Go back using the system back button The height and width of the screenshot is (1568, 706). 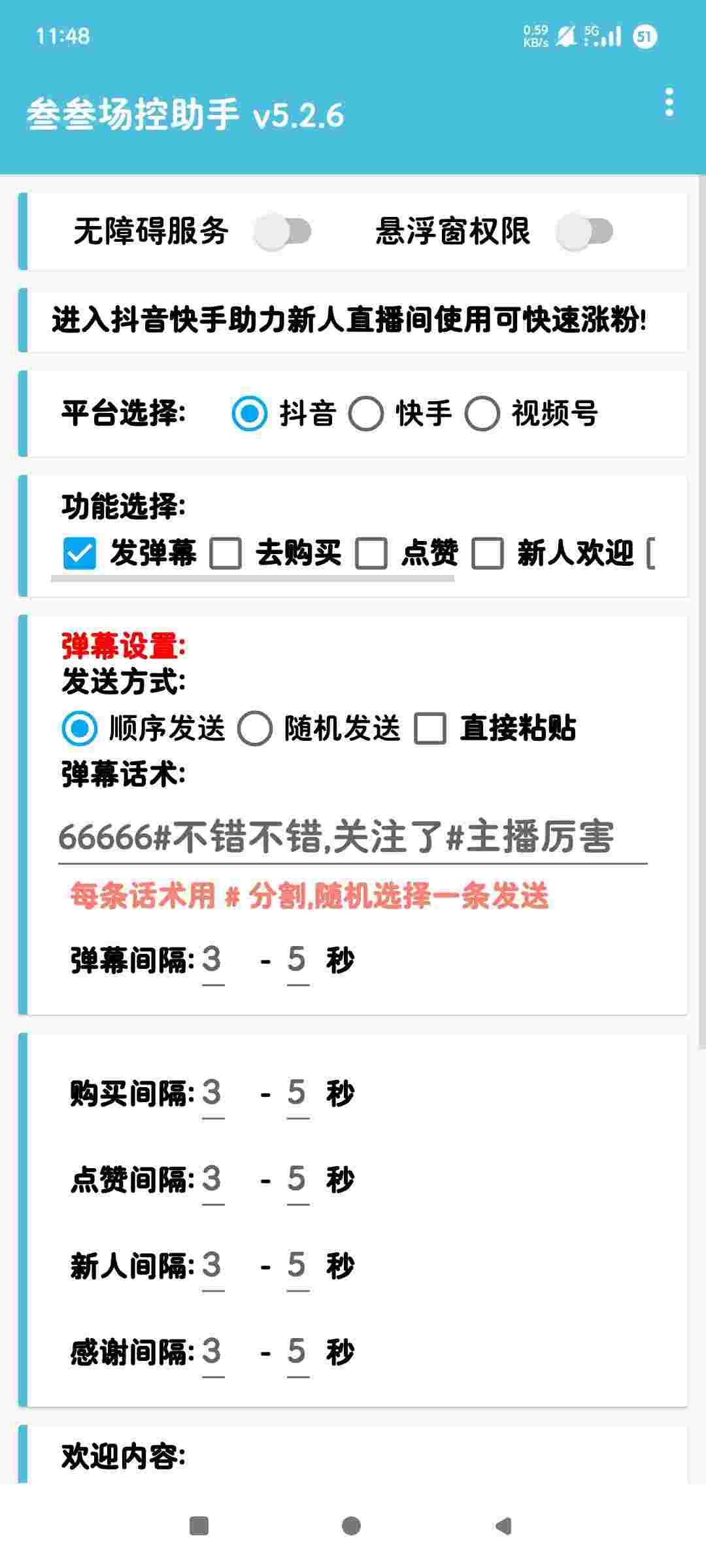point(503,1526)
